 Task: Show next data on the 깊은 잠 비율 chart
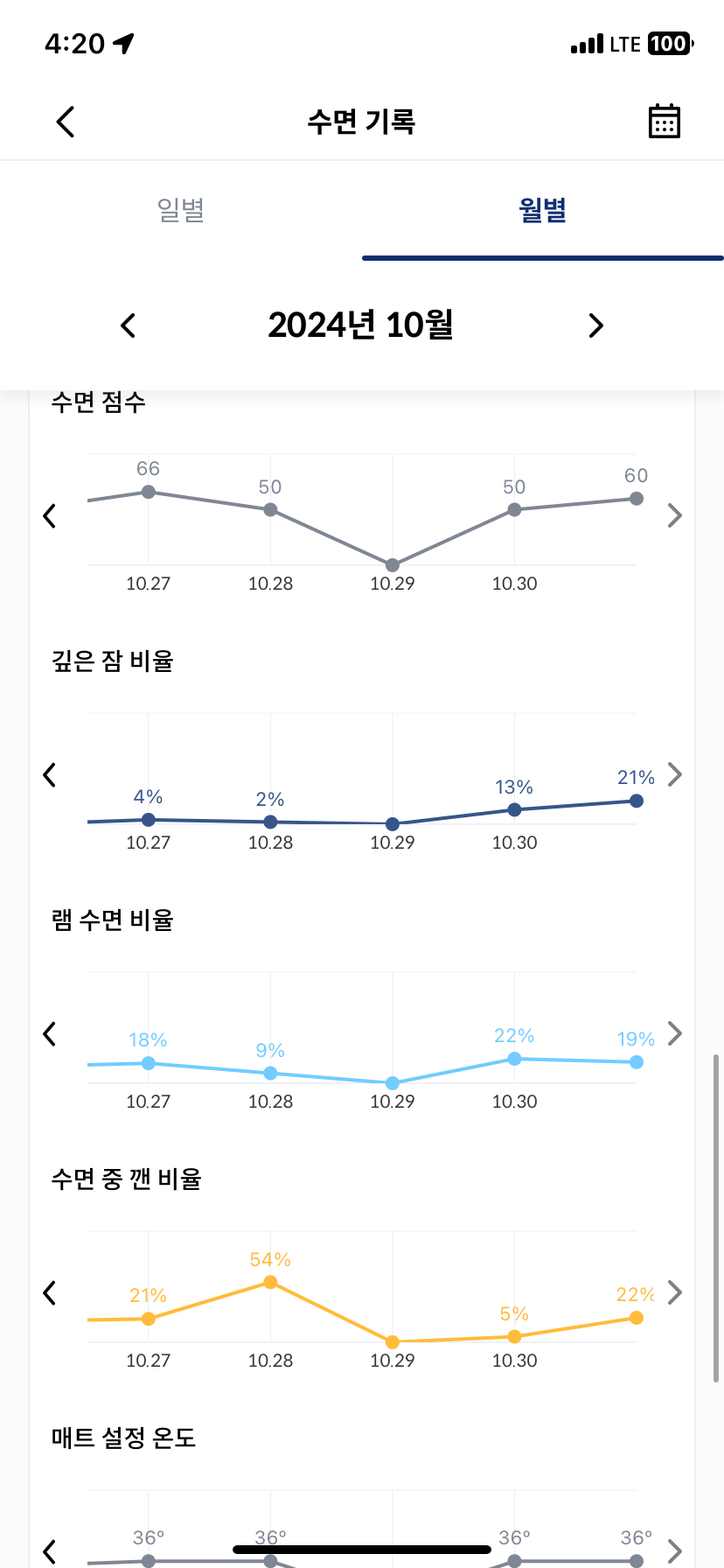click(x=674, y=775)
